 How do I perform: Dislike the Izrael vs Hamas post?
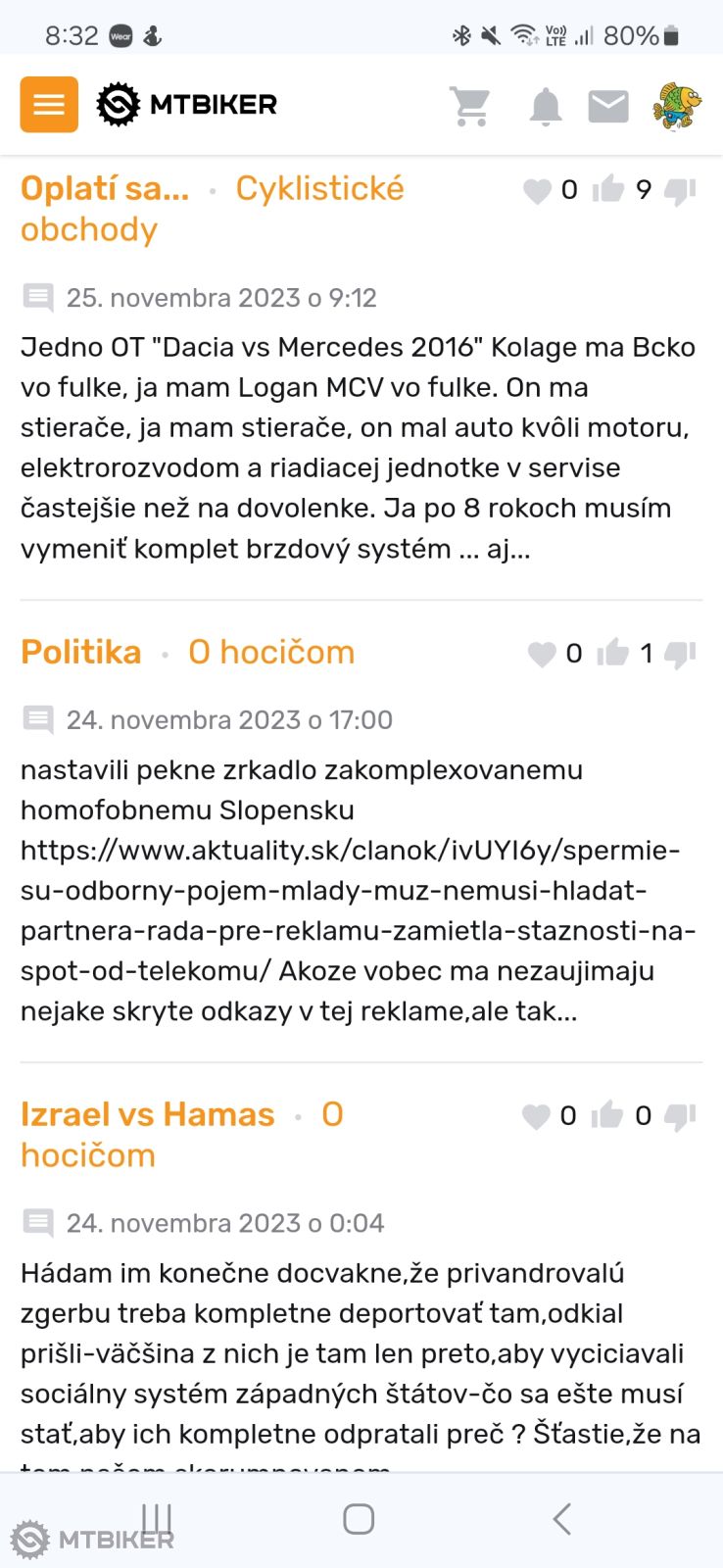click(680, 1116)
